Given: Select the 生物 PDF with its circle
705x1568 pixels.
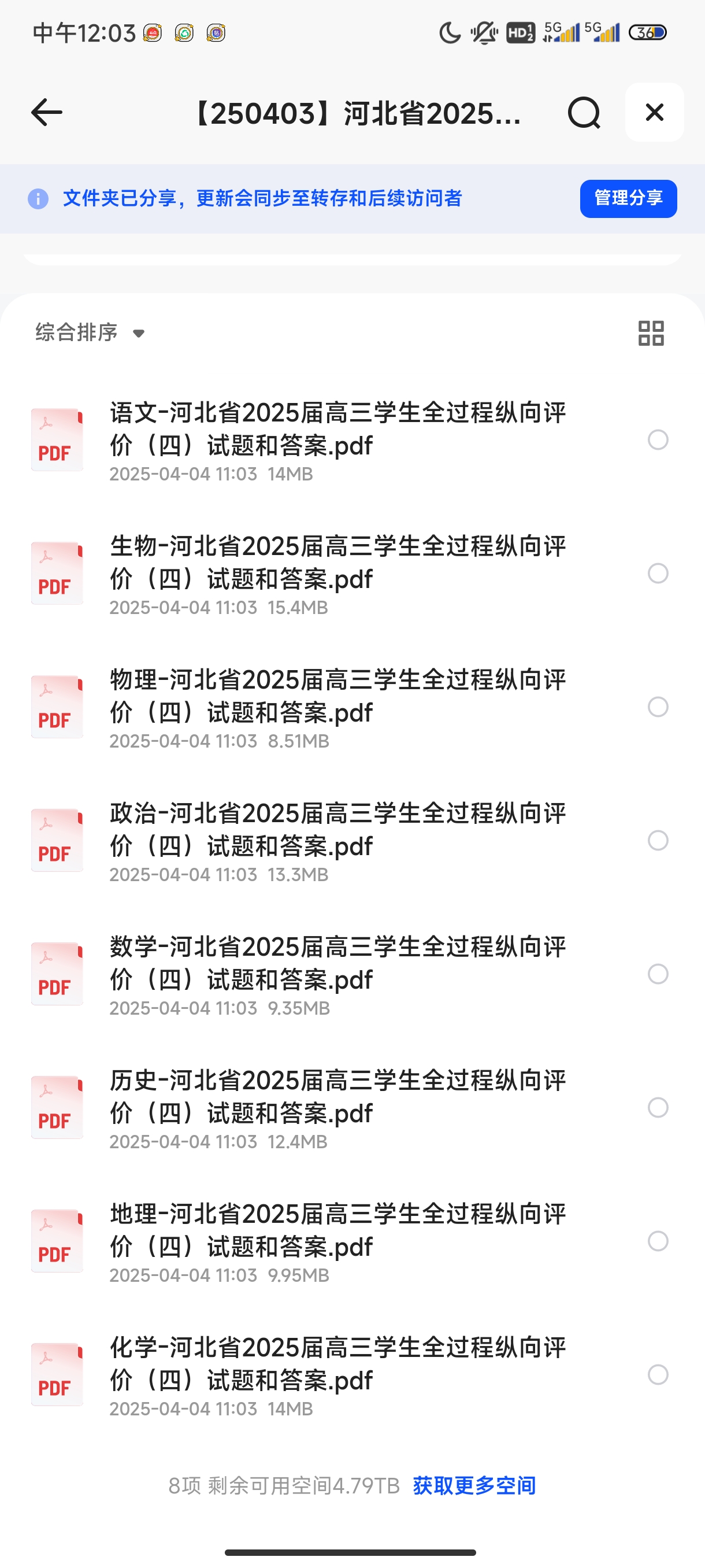Looking at the screenshot, I should [658, 574].
